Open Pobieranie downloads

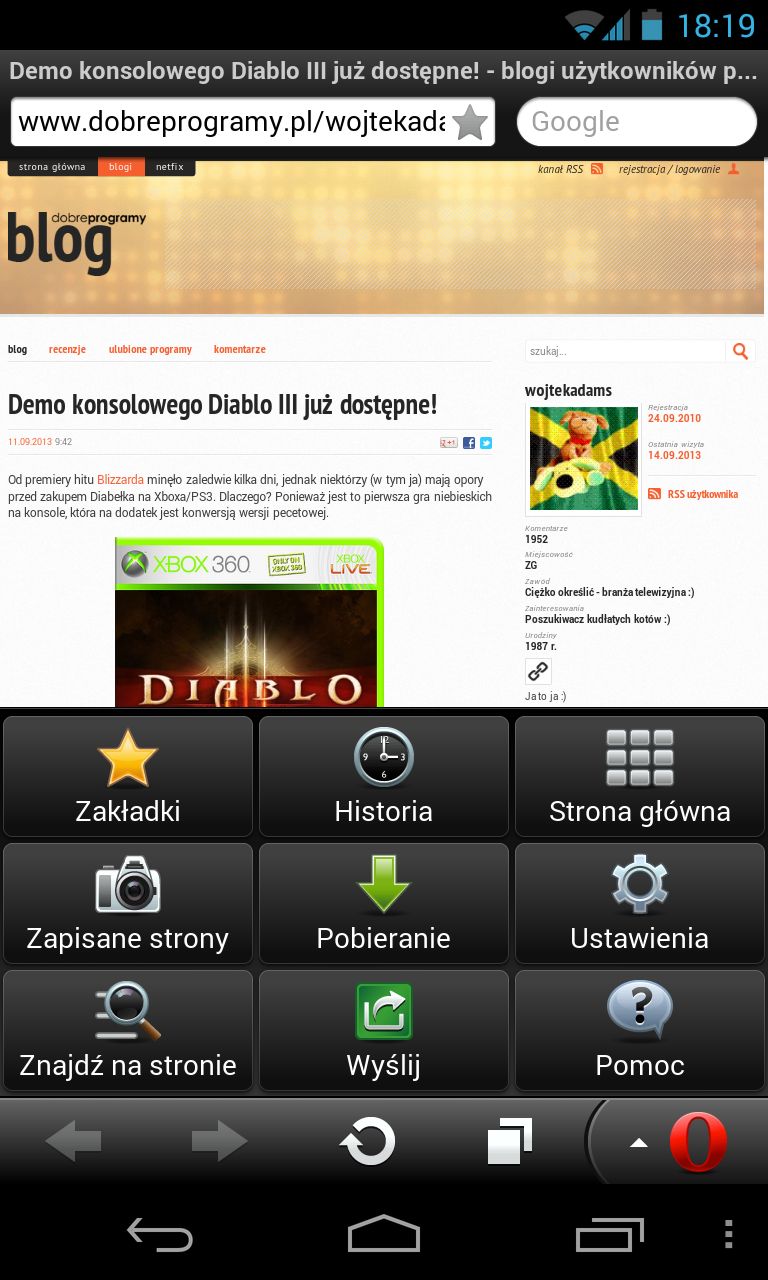384,903
